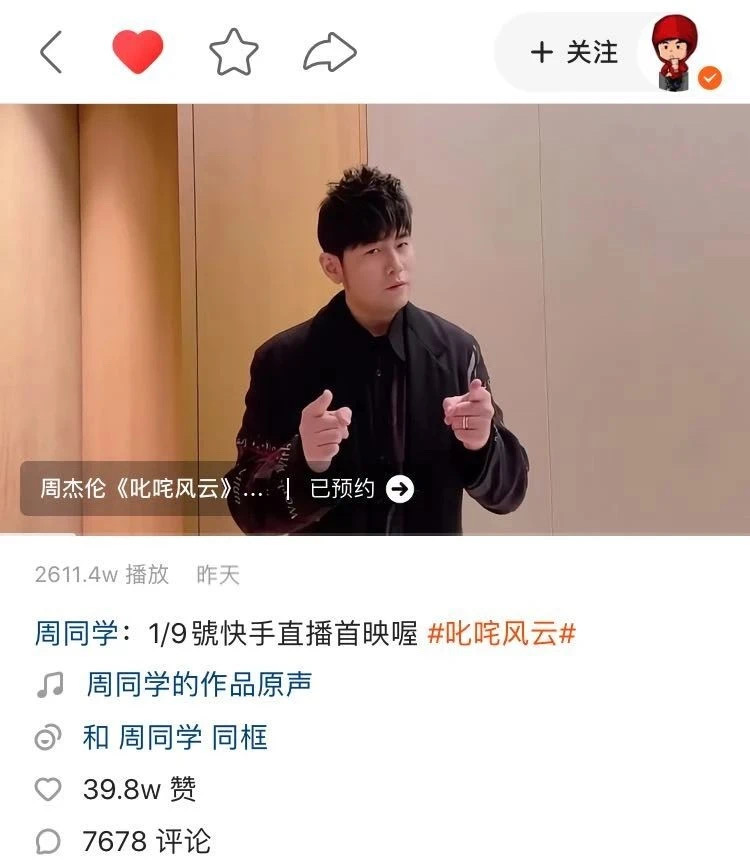This screenshot has height=866, width=750.
Task: Follow the author via 关注 button
Action: tap(574, 52)
